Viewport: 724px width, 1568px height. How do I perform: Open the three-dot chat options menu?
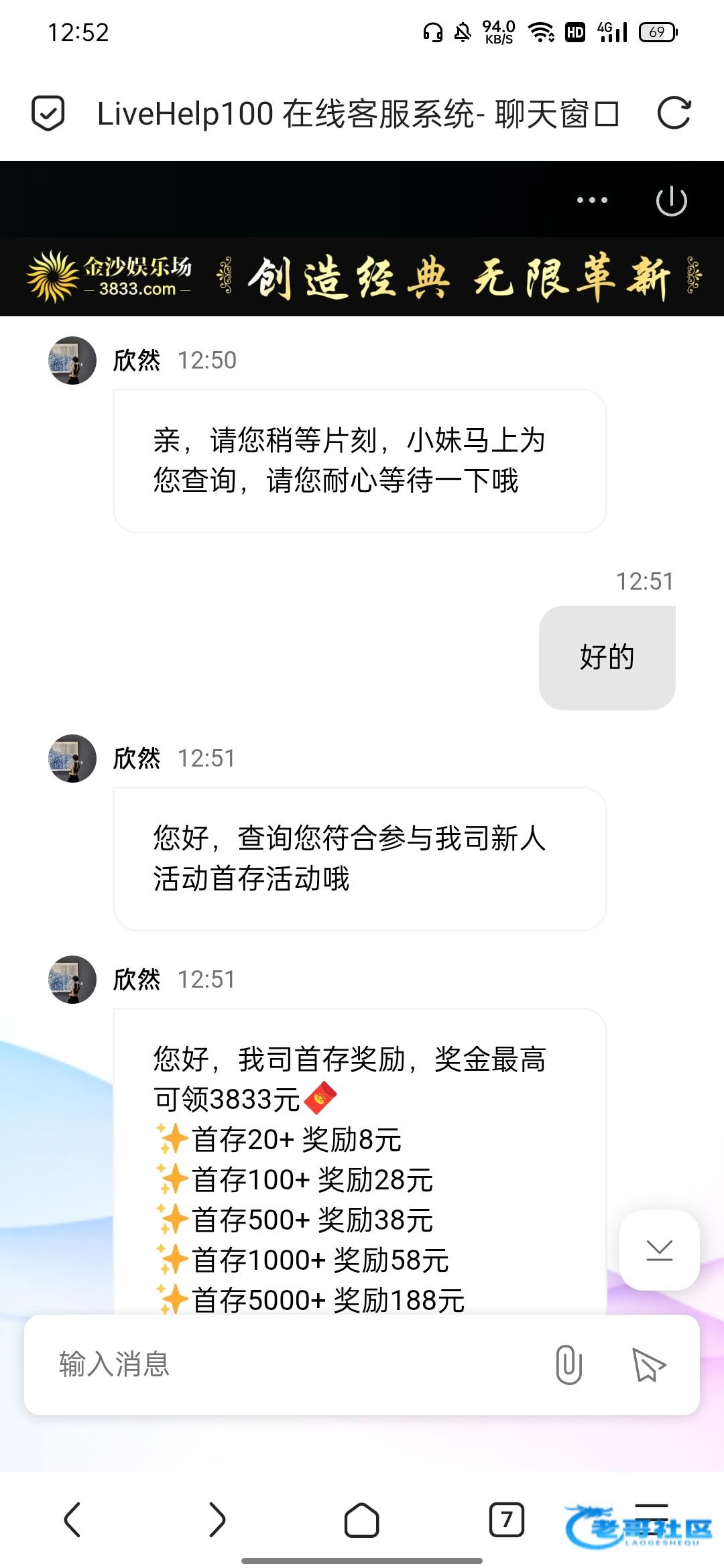[x=592, y=200]
